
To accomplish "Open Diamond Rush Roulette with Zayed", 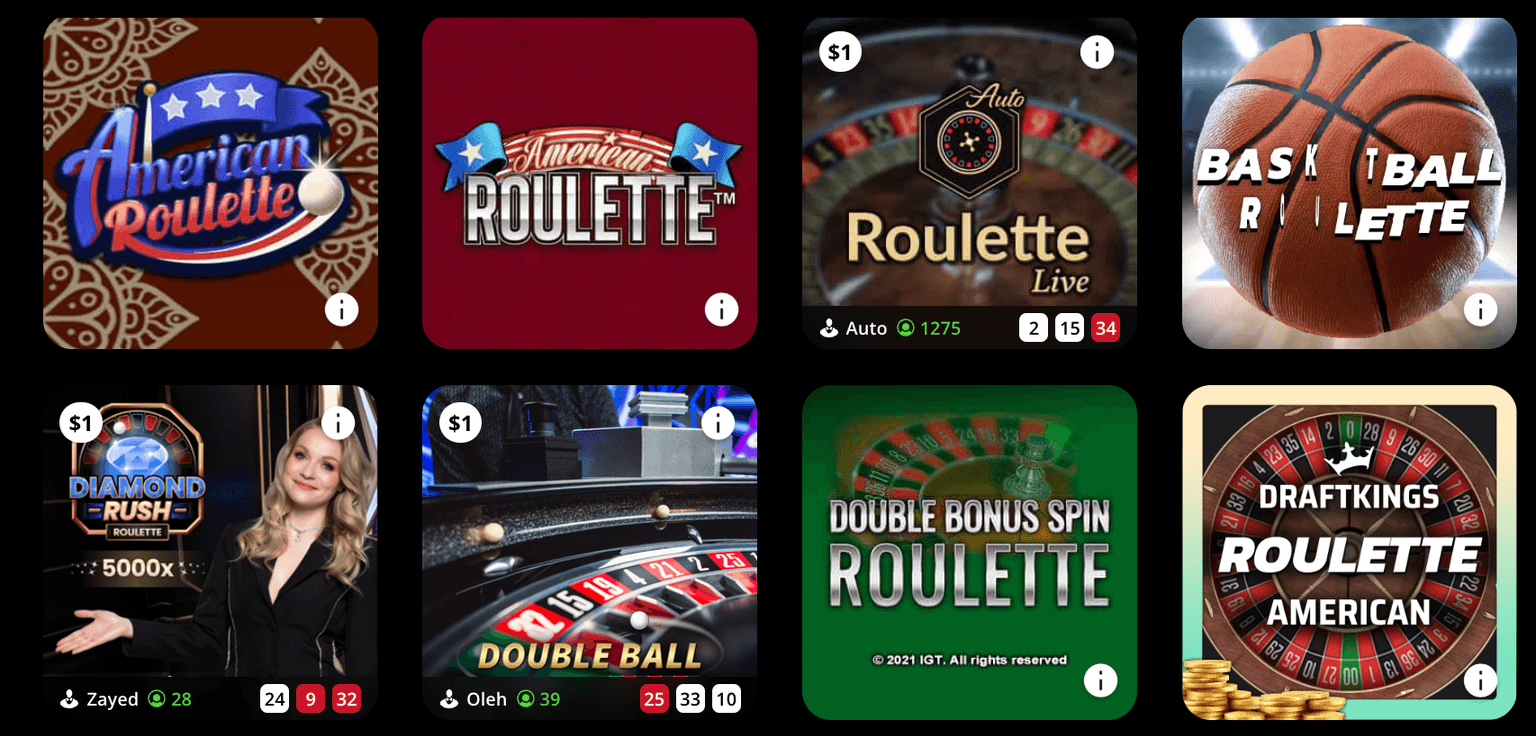I will pos(210,540).
